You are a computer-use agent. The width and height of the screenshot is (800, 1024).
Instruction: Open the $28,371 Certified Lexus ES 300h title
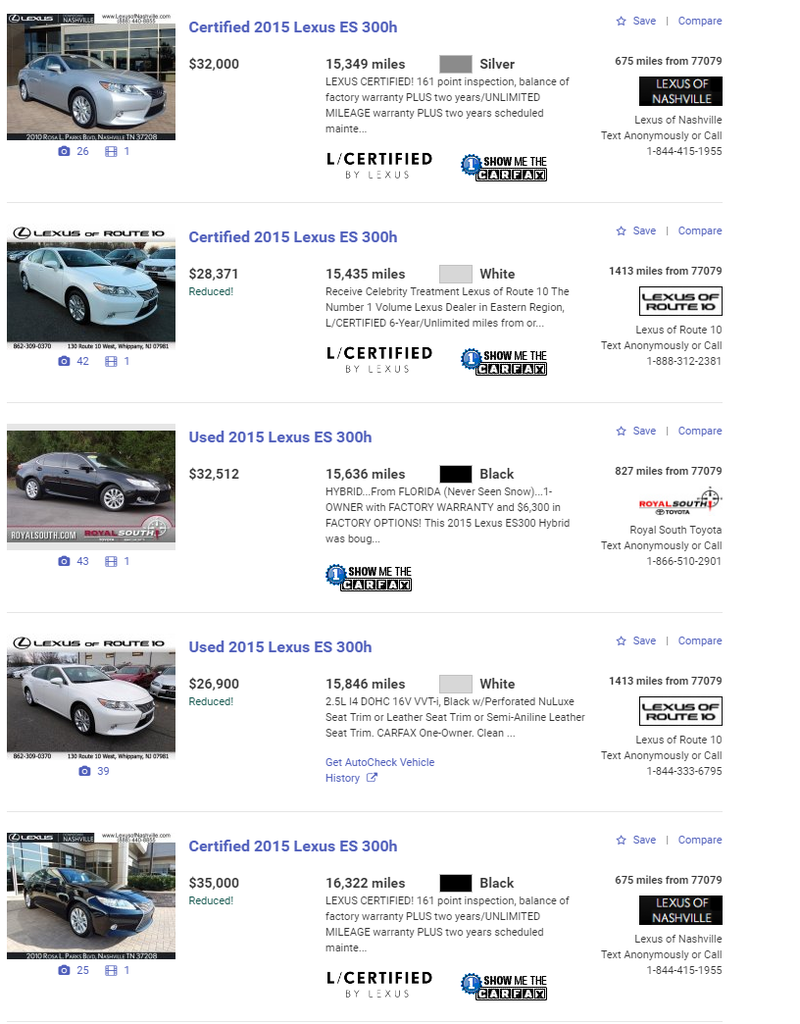292,237
